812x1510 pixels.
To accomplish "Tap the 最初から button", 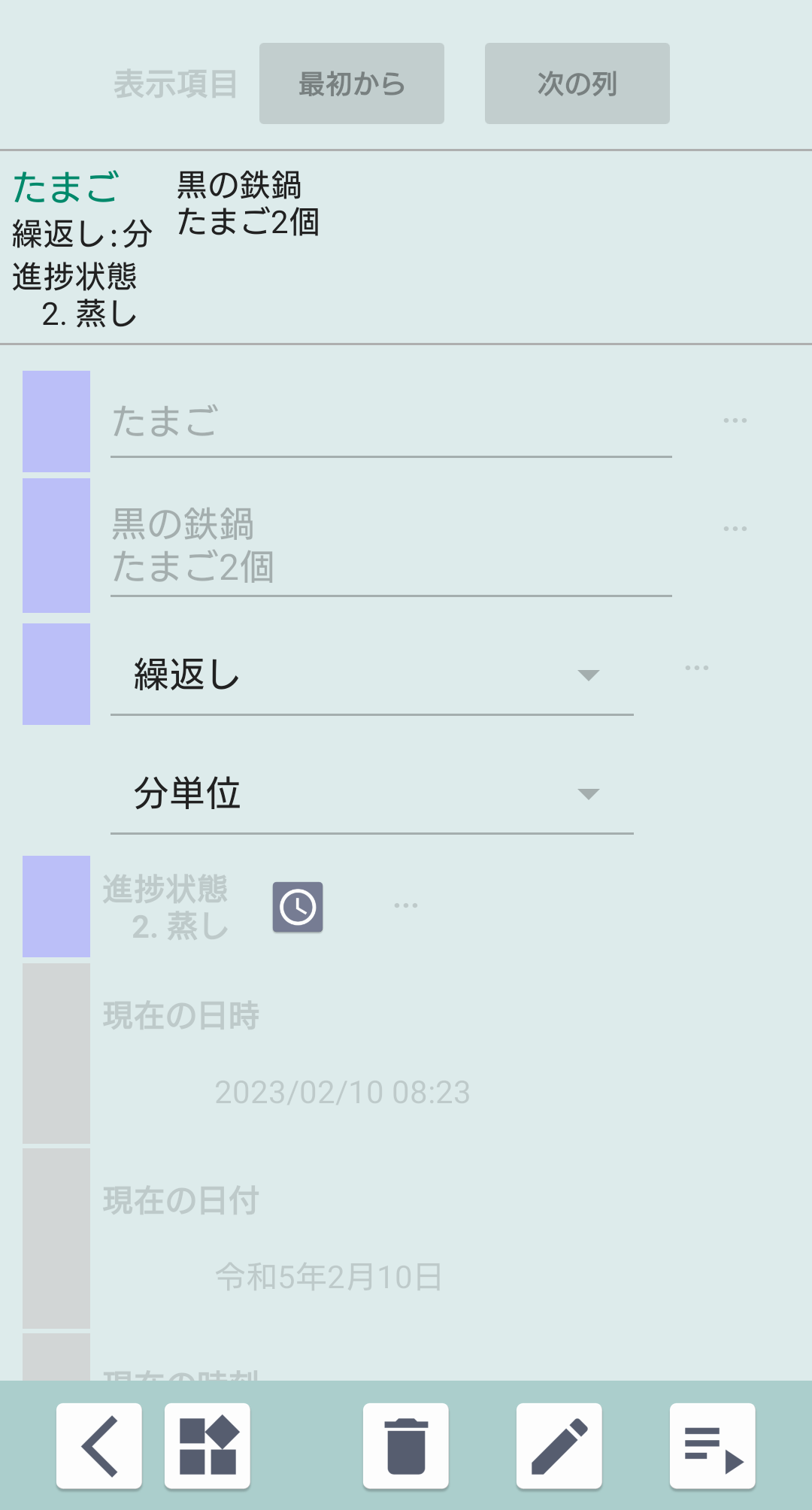I will [352, 83].
